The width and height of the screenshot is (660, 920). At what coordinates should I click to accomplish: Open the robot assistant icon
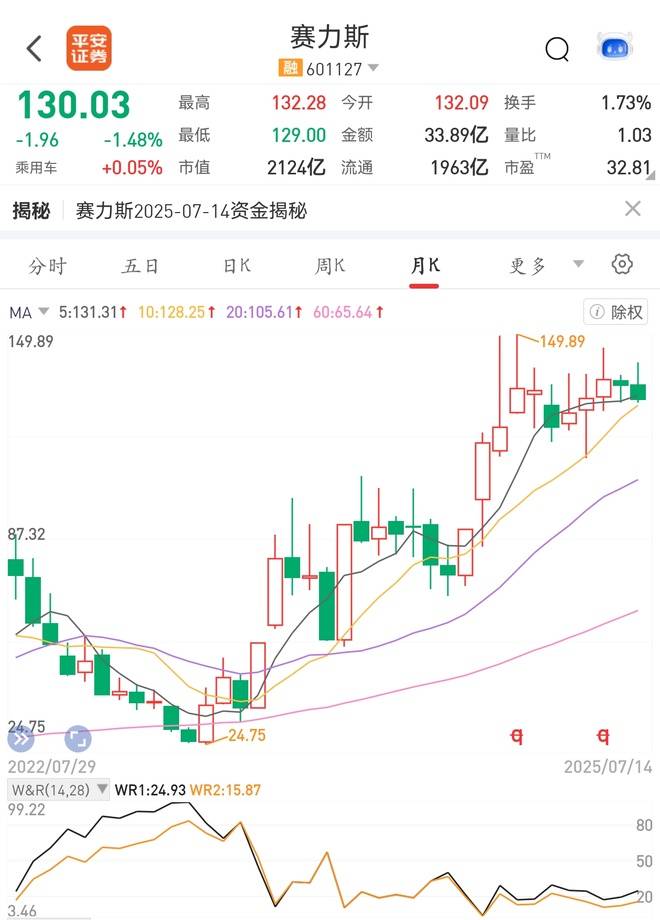click(x=618, y=47)
